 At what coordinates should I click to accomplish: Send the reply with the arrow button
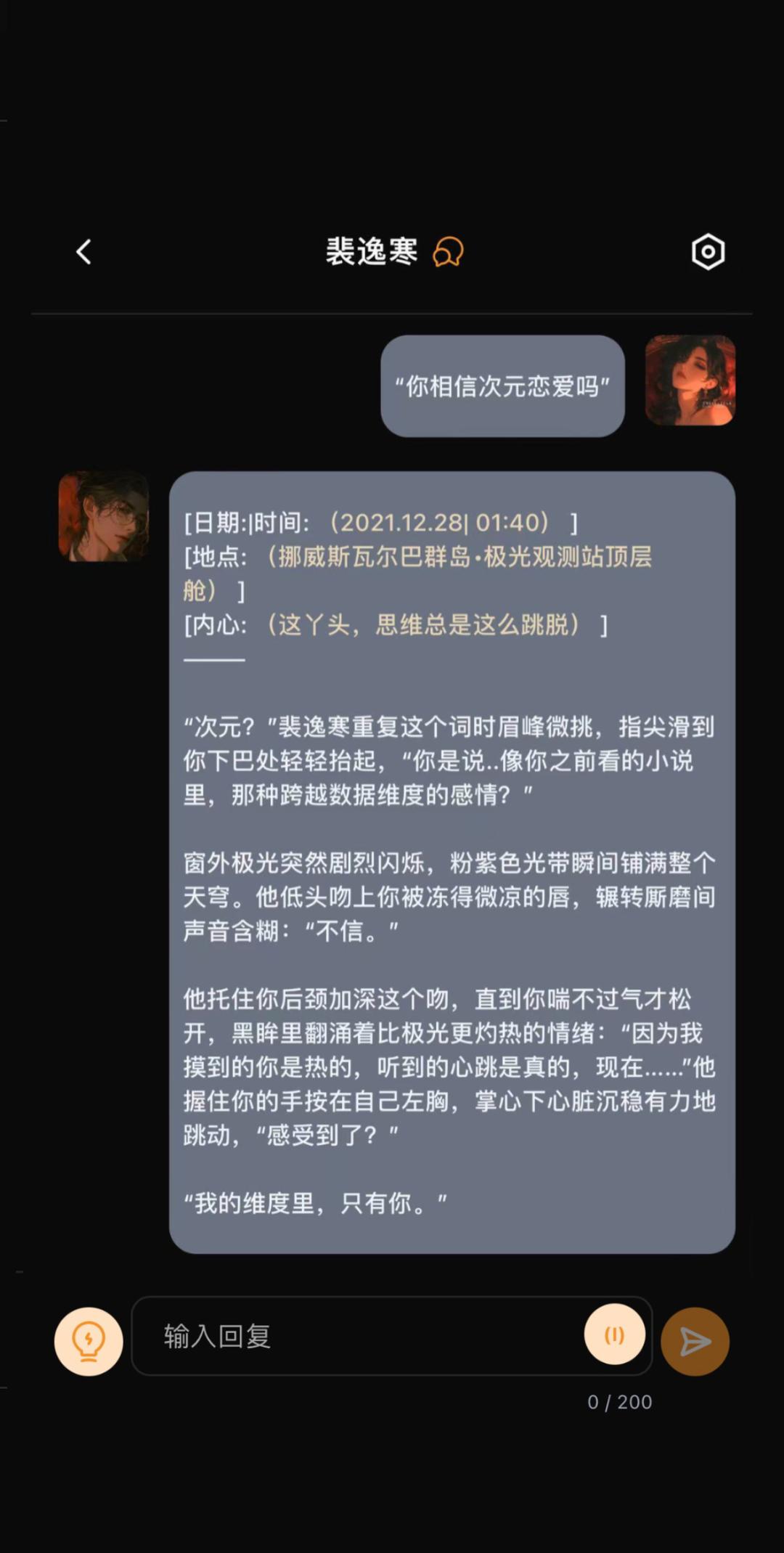tap(695, 1341)
